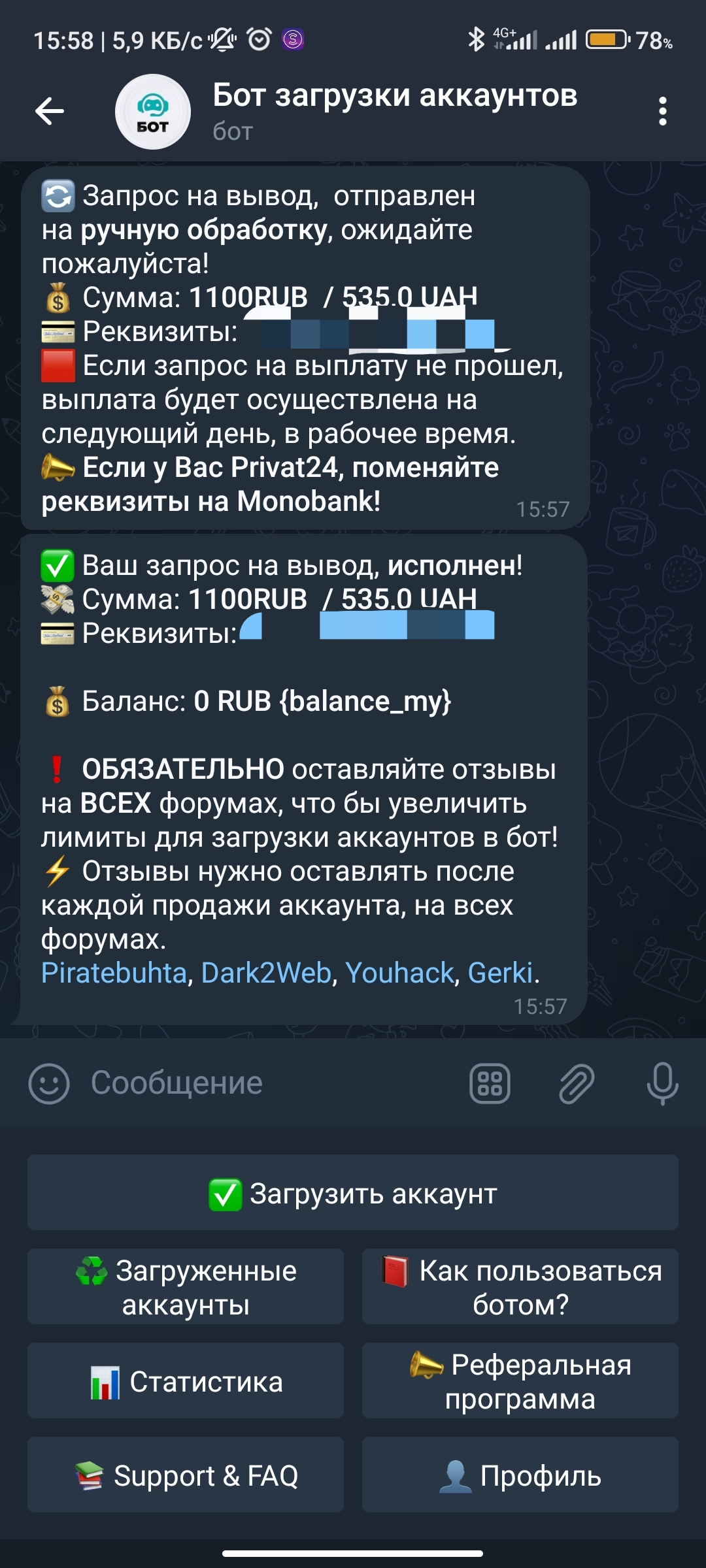
Task: Go to Профиль
Action: (520, 1475)
